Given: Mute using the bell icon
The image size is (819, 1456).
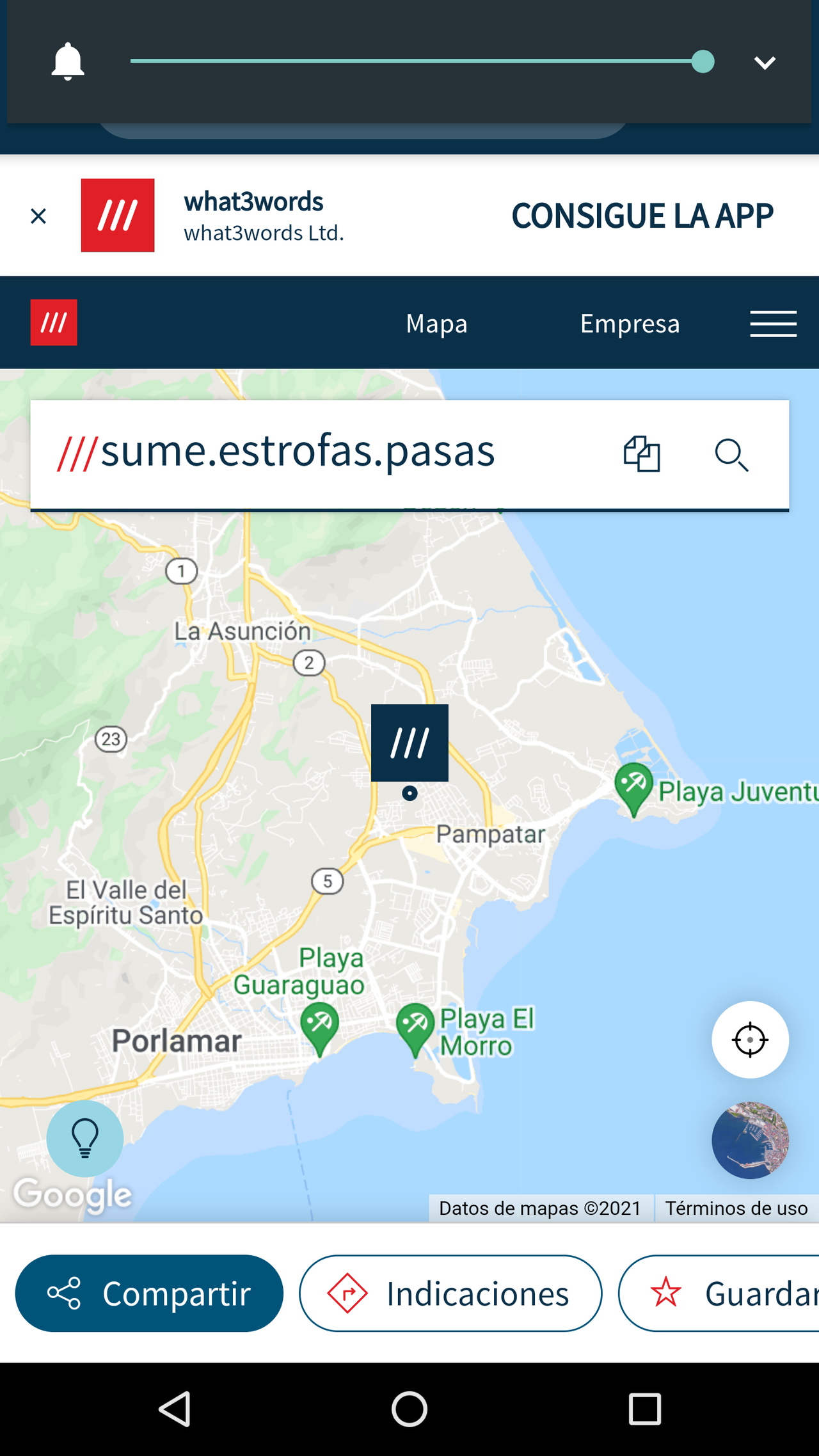Looking at the screenshot, I should (68, 62).
